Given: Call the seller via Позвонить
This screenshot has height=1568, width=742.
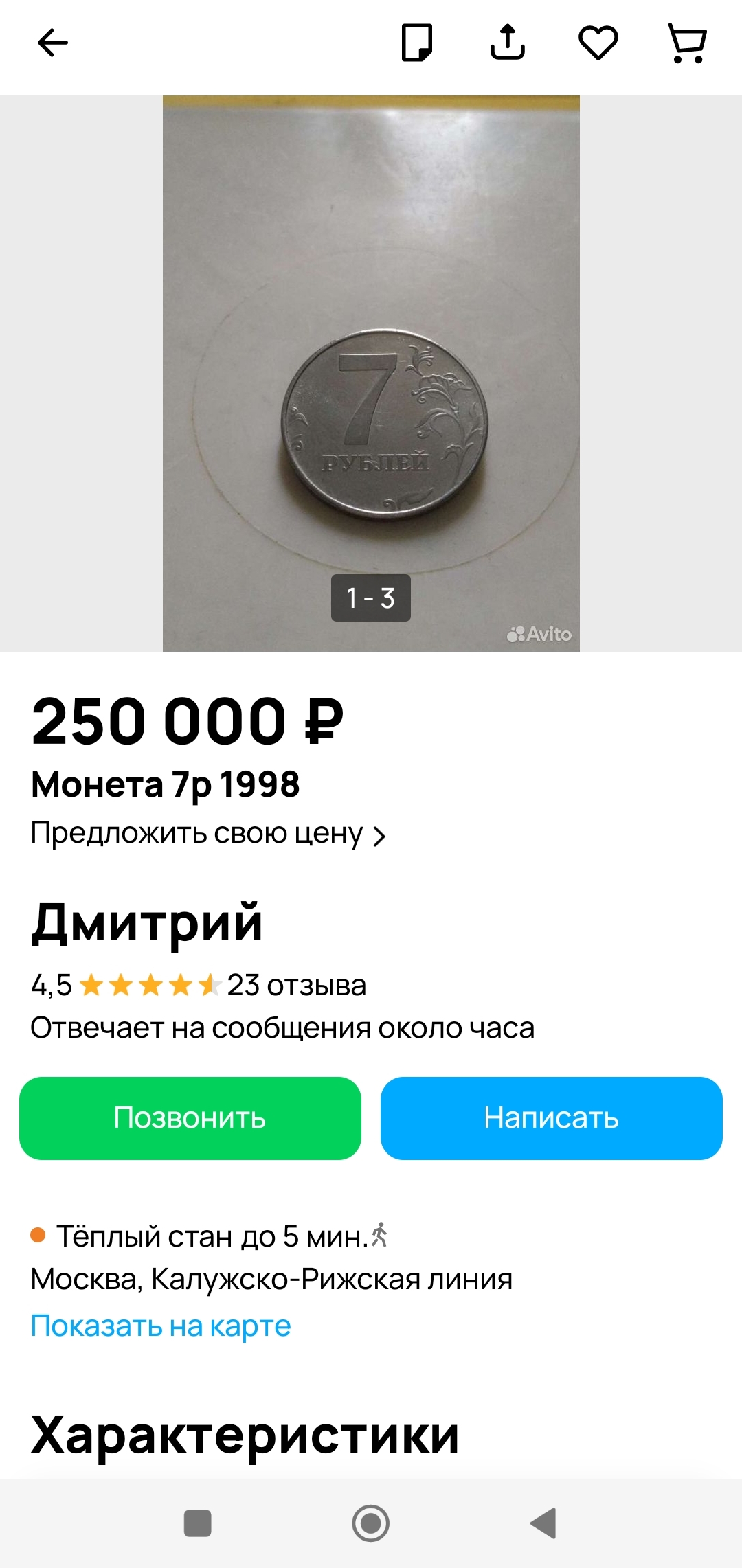Looking at the screenshot, I should (190, 1118).
